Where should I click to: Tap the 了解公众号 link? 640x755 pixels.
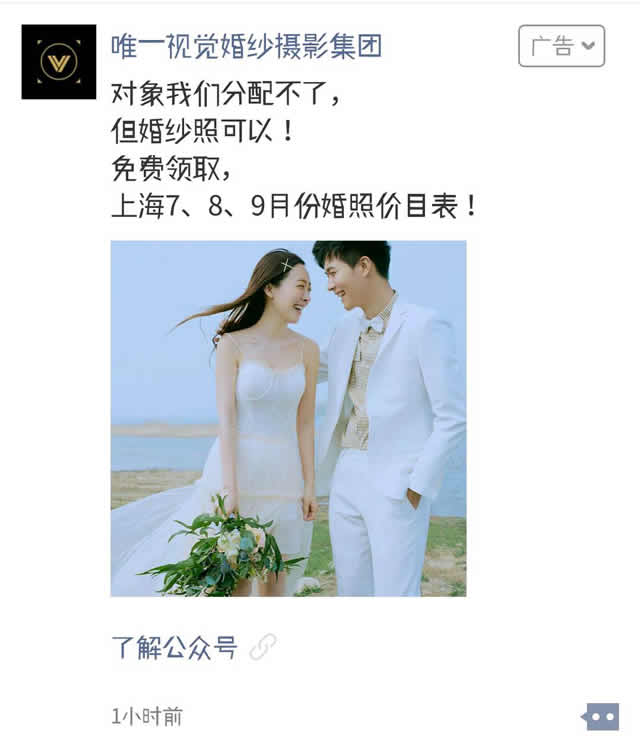coord(175,647)
